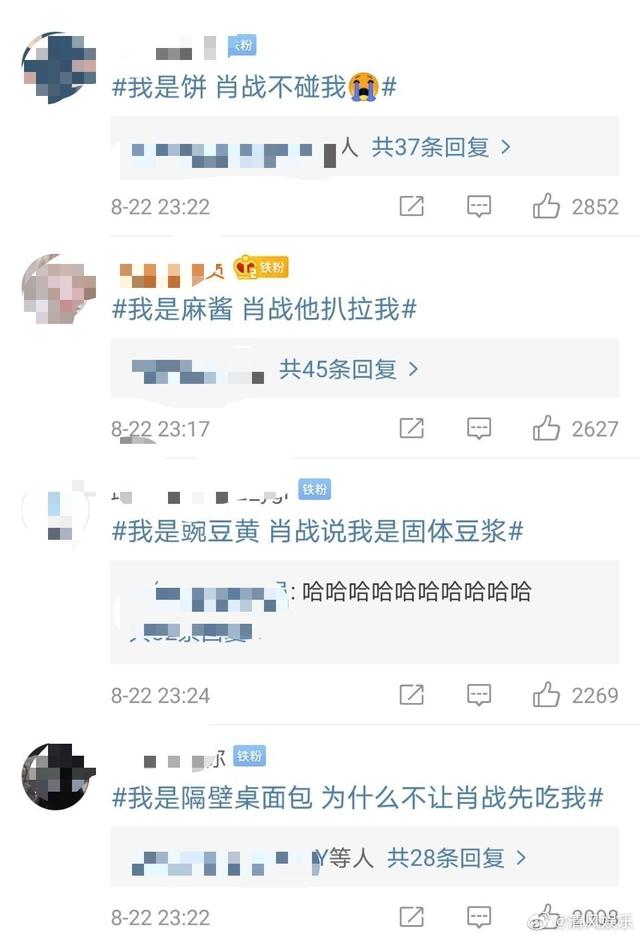The width and height of the screenshot is (640, 937).
Task: Expand 共28条回复 replies
Action: pyautogui.click(x=456, y=858)
